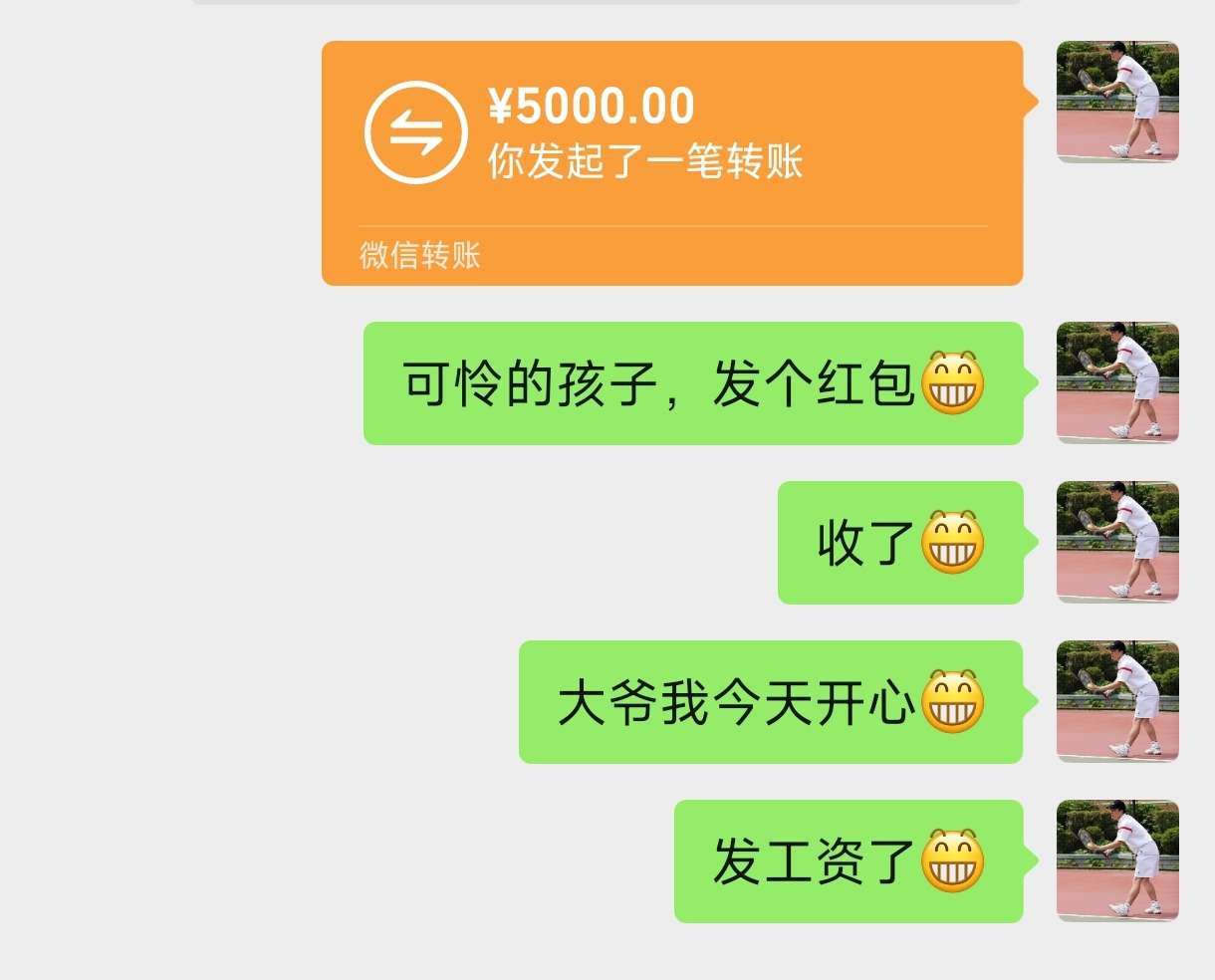The height and width of the screenshot is (980, 1215).
Task: Tap avatar next to the 可怜的孩子 message
Action: tap(1117, 382)
